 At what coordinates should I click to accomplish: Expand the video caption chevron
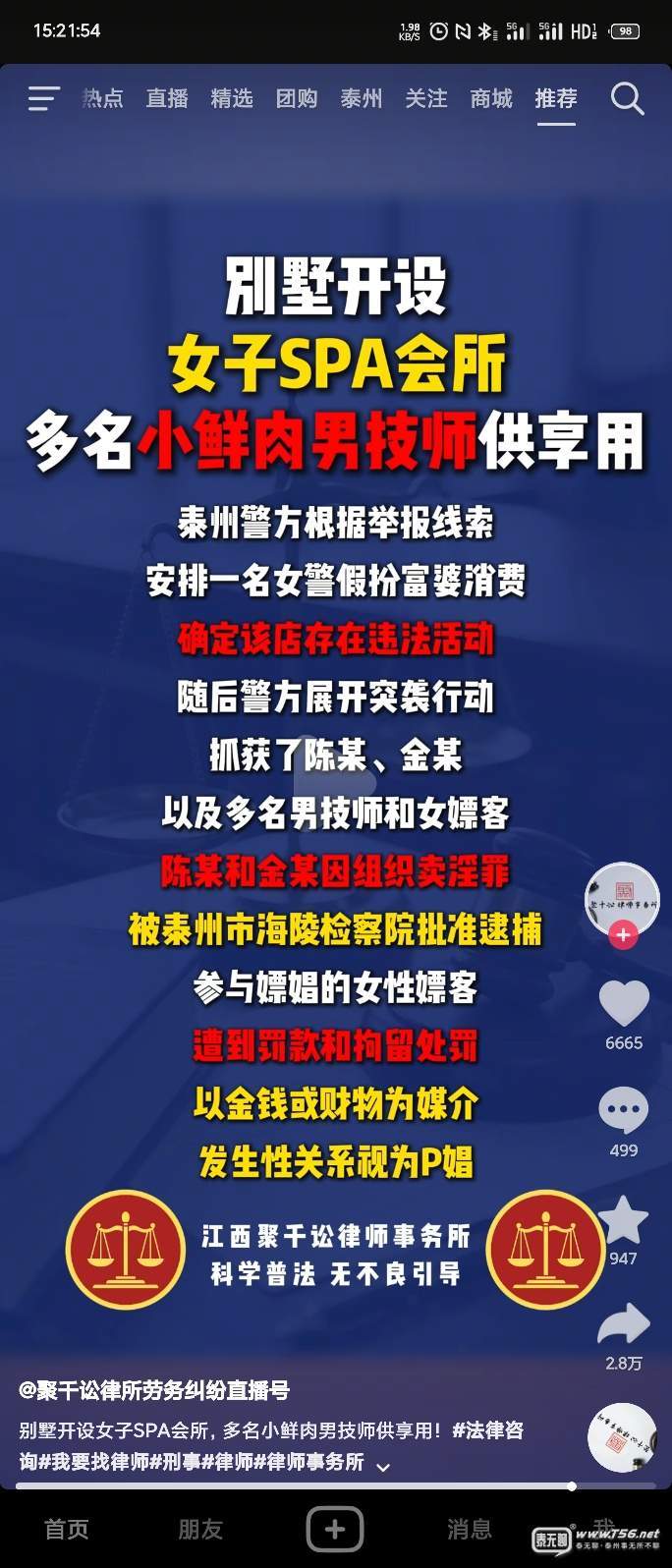click(x=383, y=1466)
